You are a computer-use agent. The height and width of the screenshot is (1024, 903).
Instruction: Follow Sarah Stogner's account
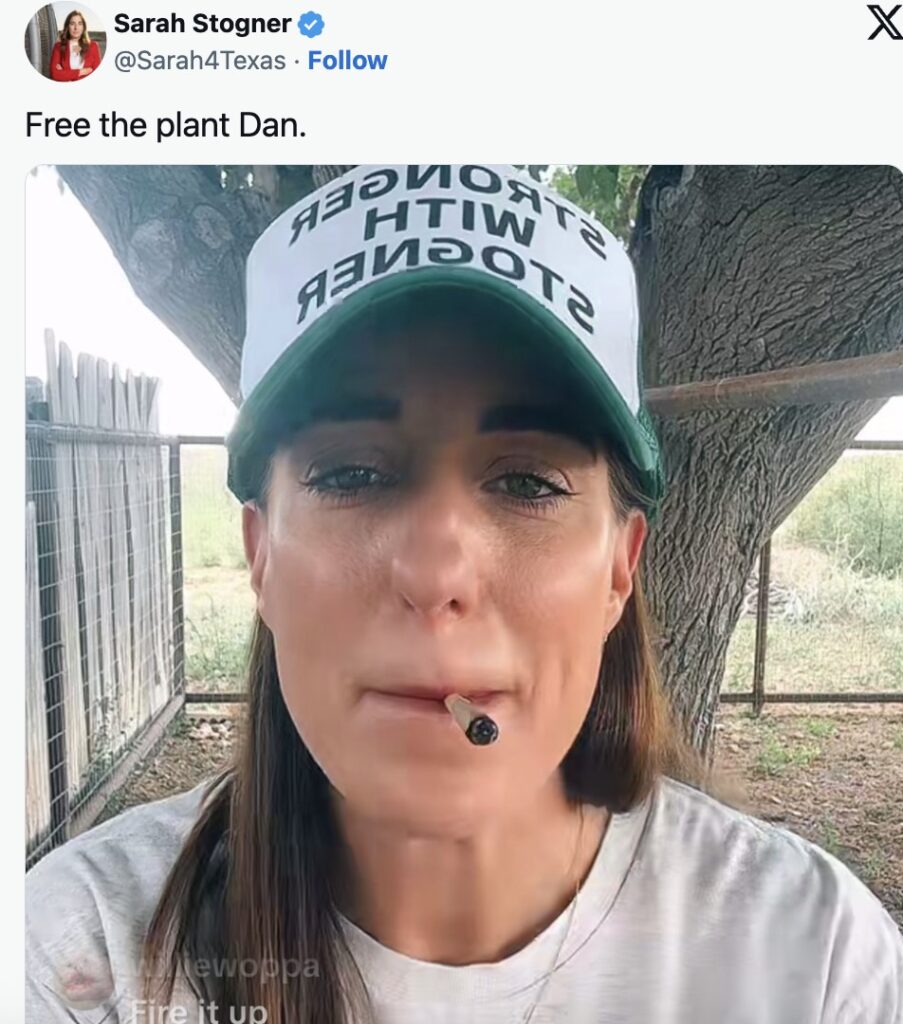coord(347,61)
